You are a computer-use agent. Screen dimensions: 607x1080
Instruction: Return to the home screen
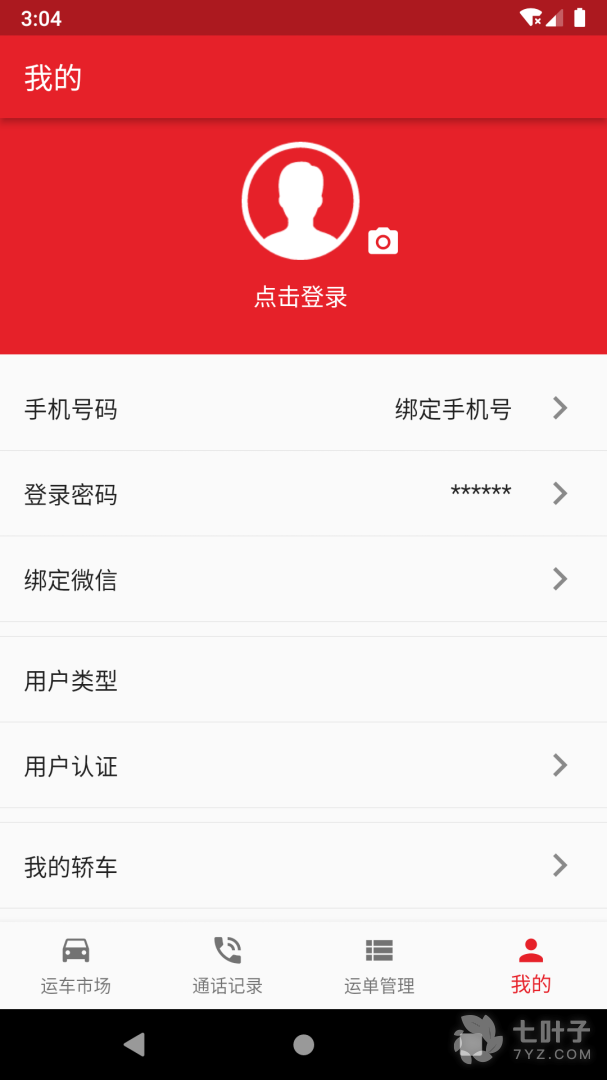(x=304, y=1045)
